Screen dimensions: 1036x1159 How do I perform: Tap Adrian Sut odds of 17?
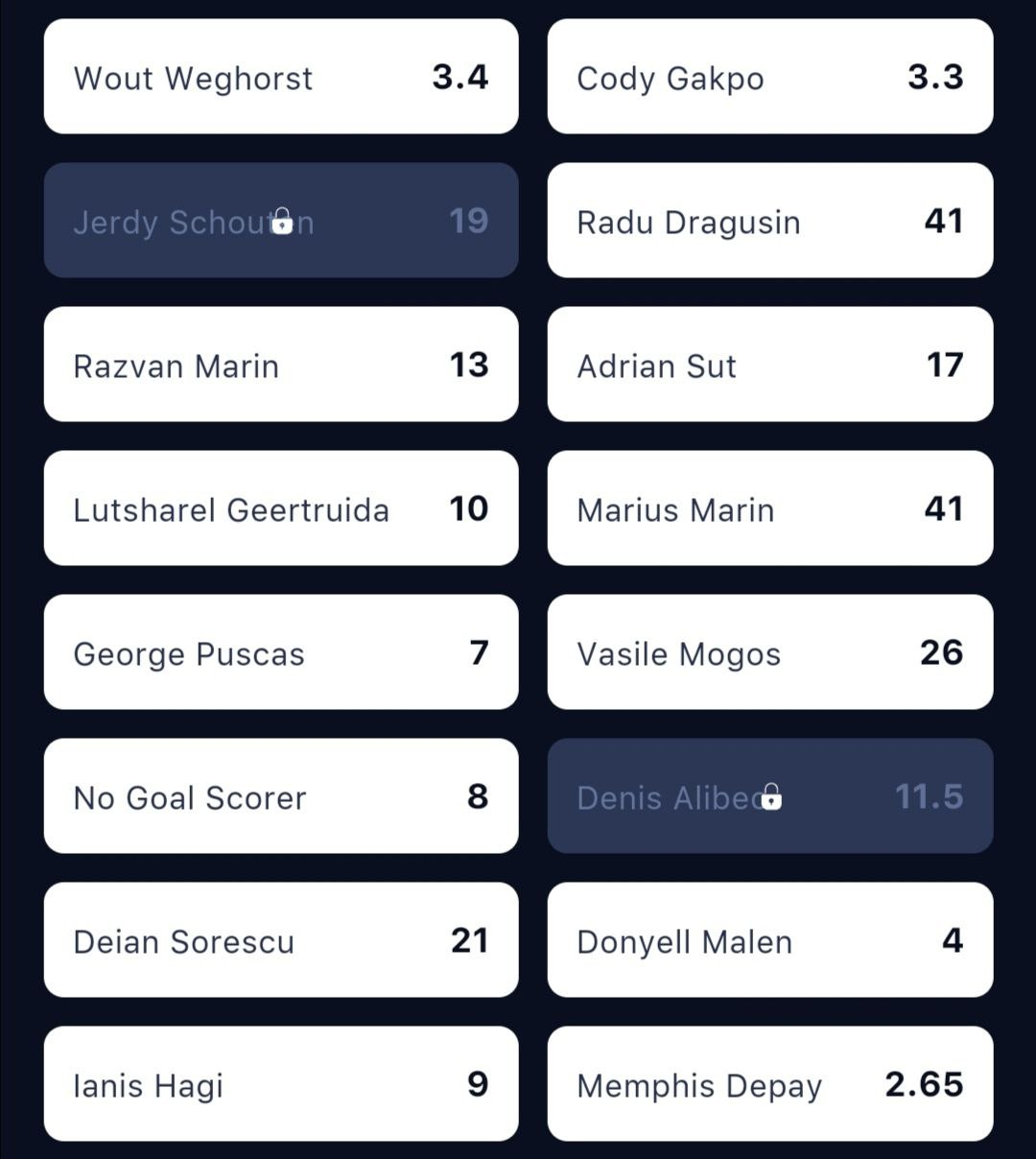coord(769,365)
